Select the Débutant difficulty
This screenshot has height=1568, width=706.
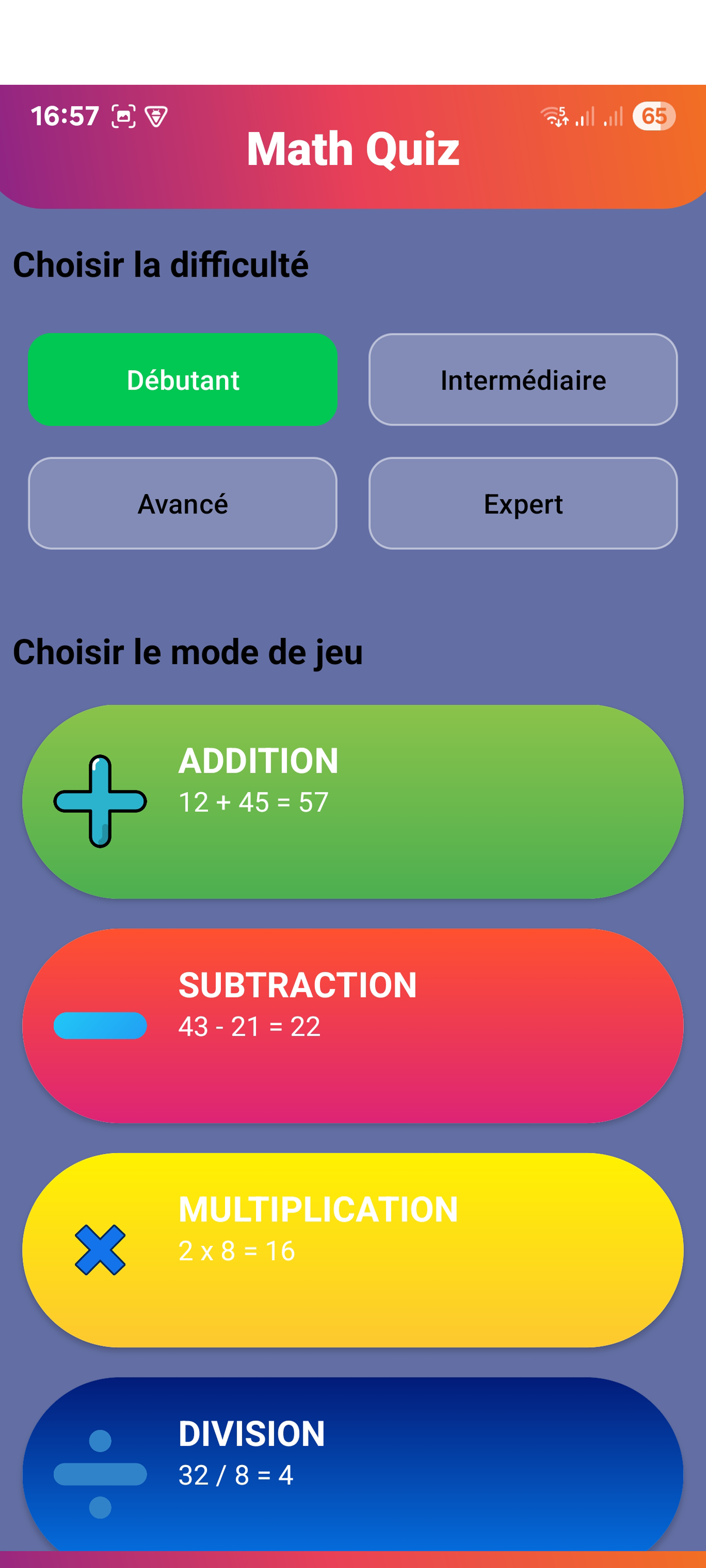(183, 380)
